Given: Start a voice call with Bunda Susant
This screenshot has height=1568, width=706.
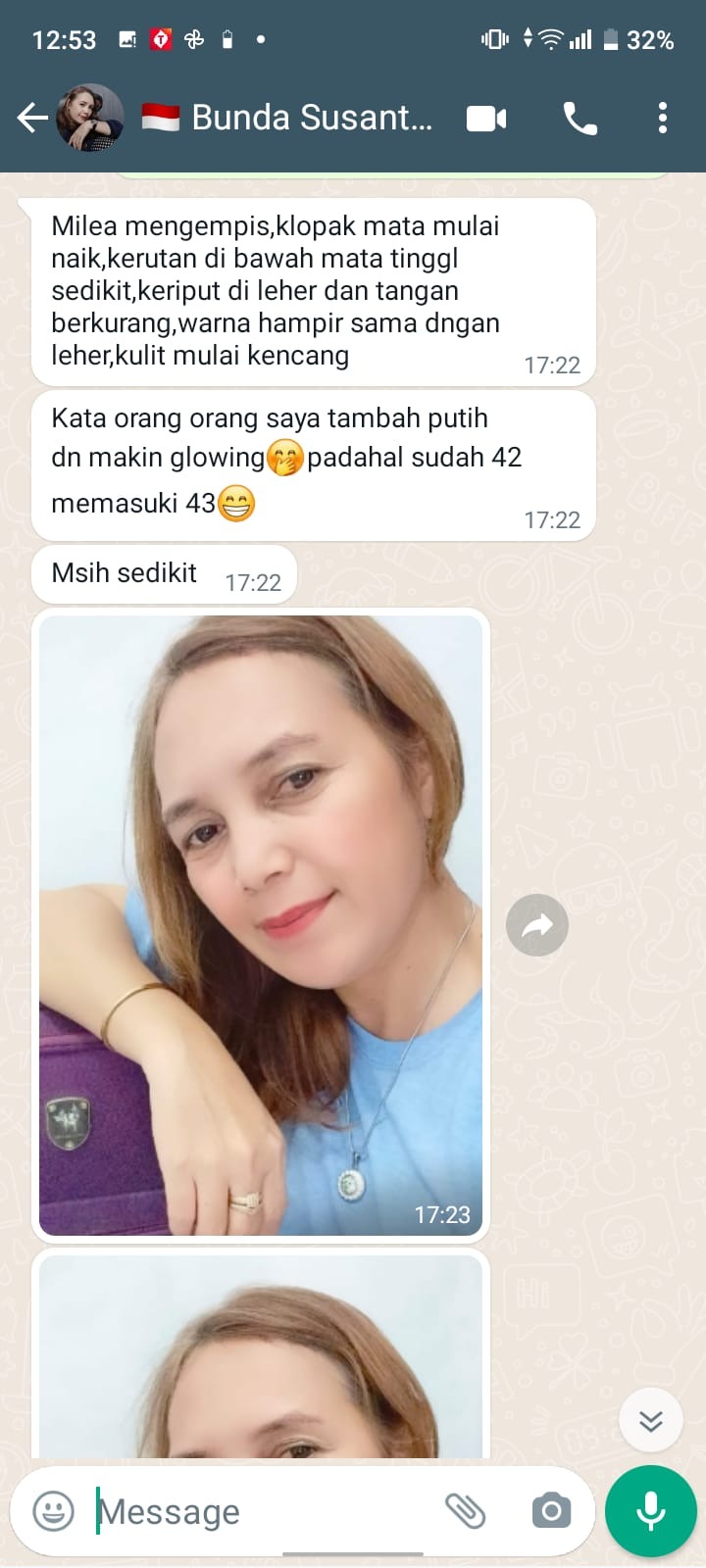Looking at the screenshot, I should (580, 119).
